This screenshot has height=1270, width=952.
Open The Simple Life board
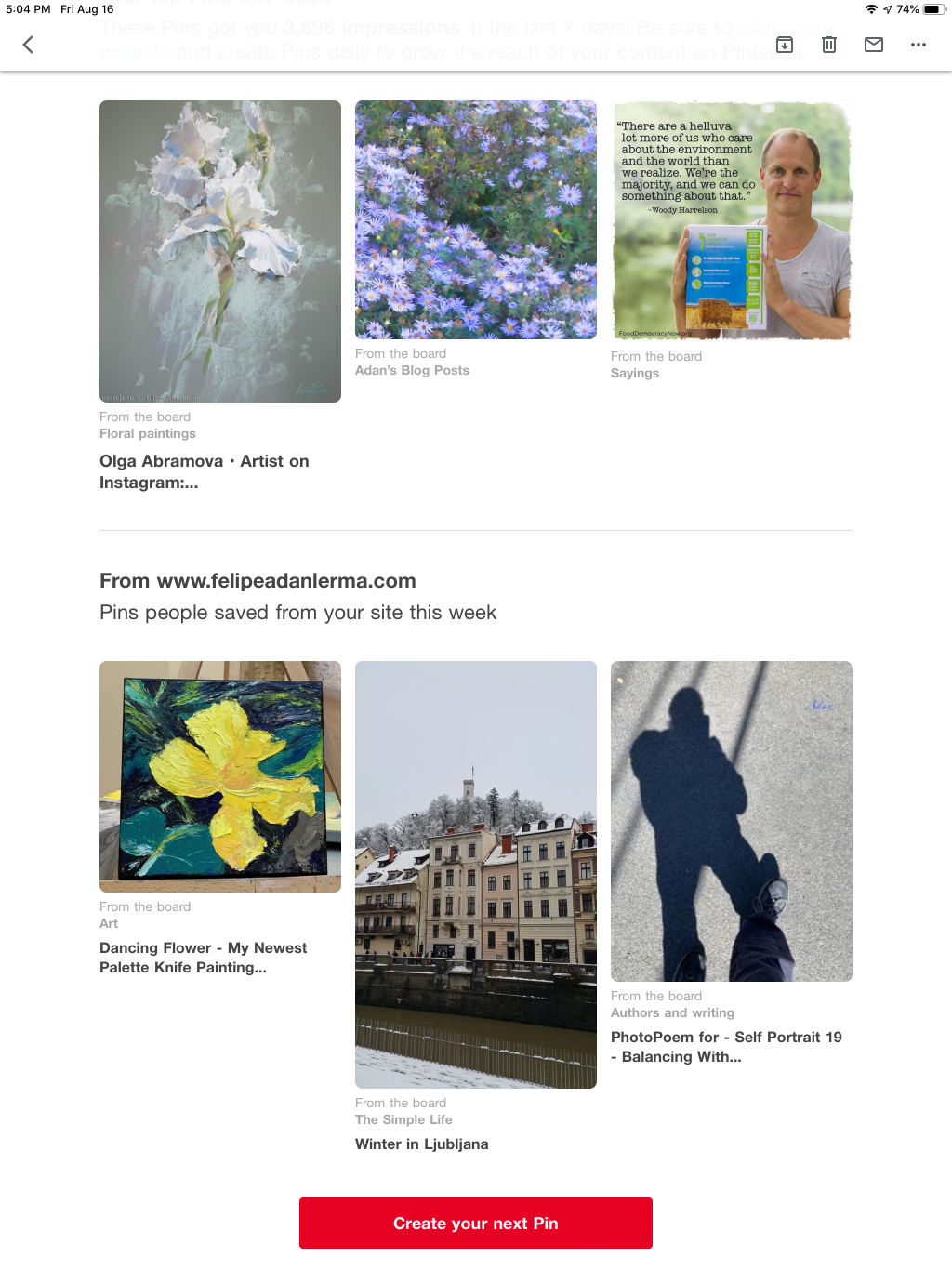(403, 1119)
